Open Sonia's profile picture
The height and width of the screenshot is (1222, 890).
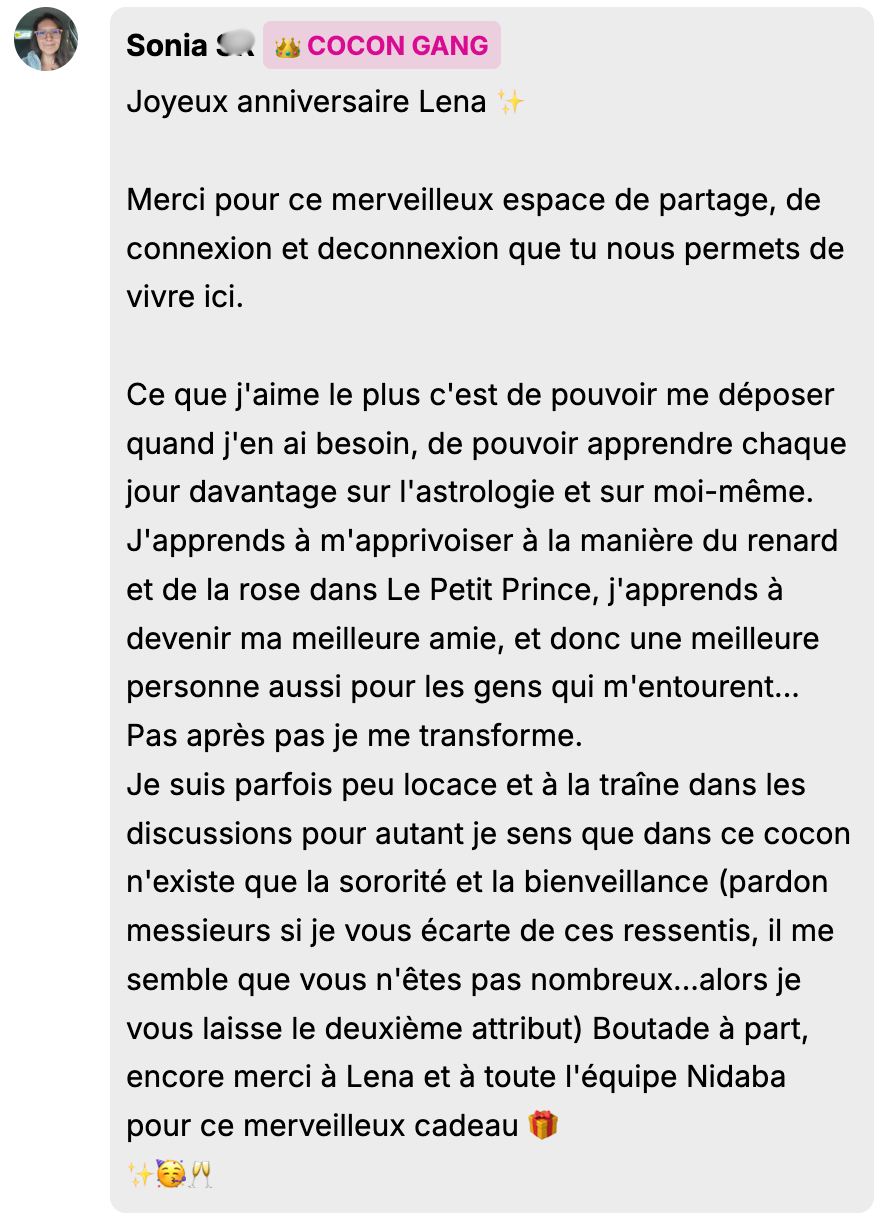[x=45, y=39]
